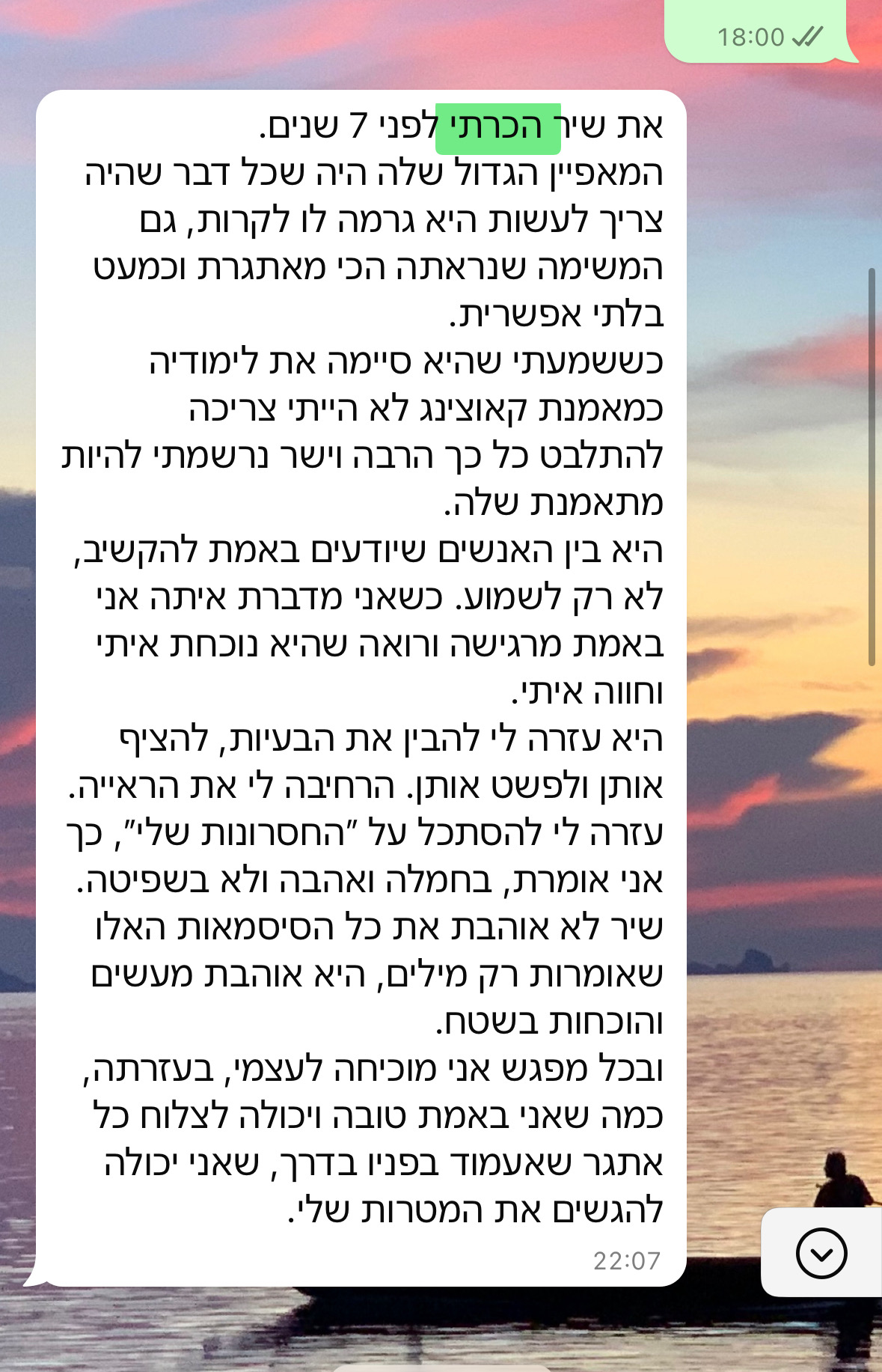Jump to the latest messages with down arrow
Viewport: 882px width, 1372px height.
[x=821, y=1253]
